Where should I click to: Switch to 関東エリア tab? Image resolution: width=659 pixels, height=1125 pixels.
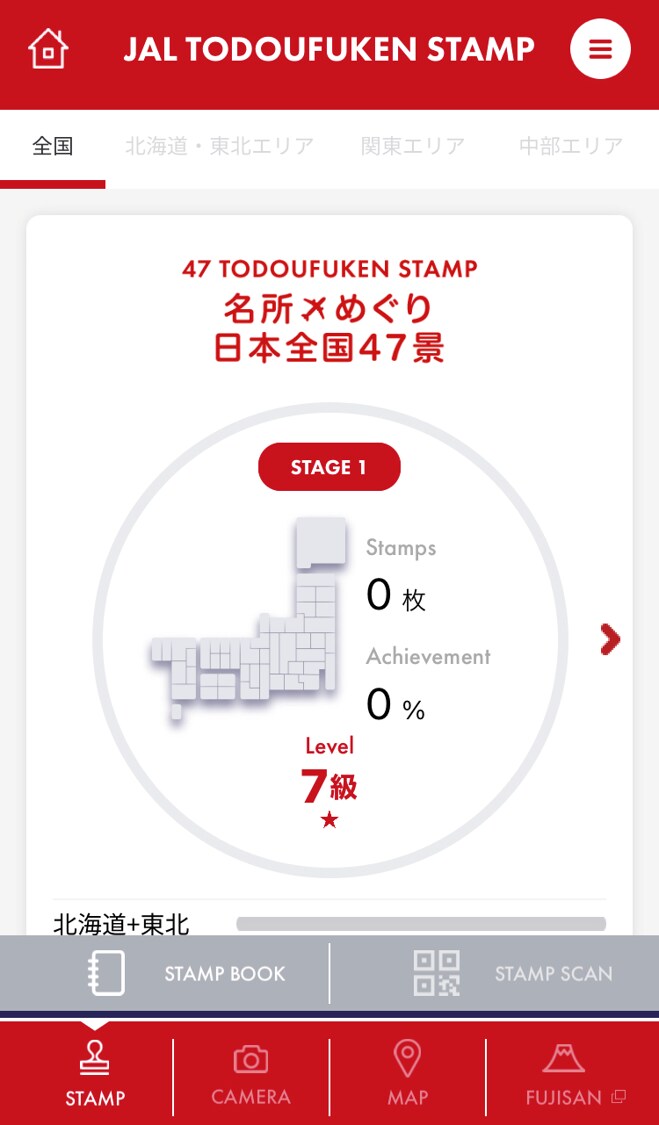(x=413, y=147)
